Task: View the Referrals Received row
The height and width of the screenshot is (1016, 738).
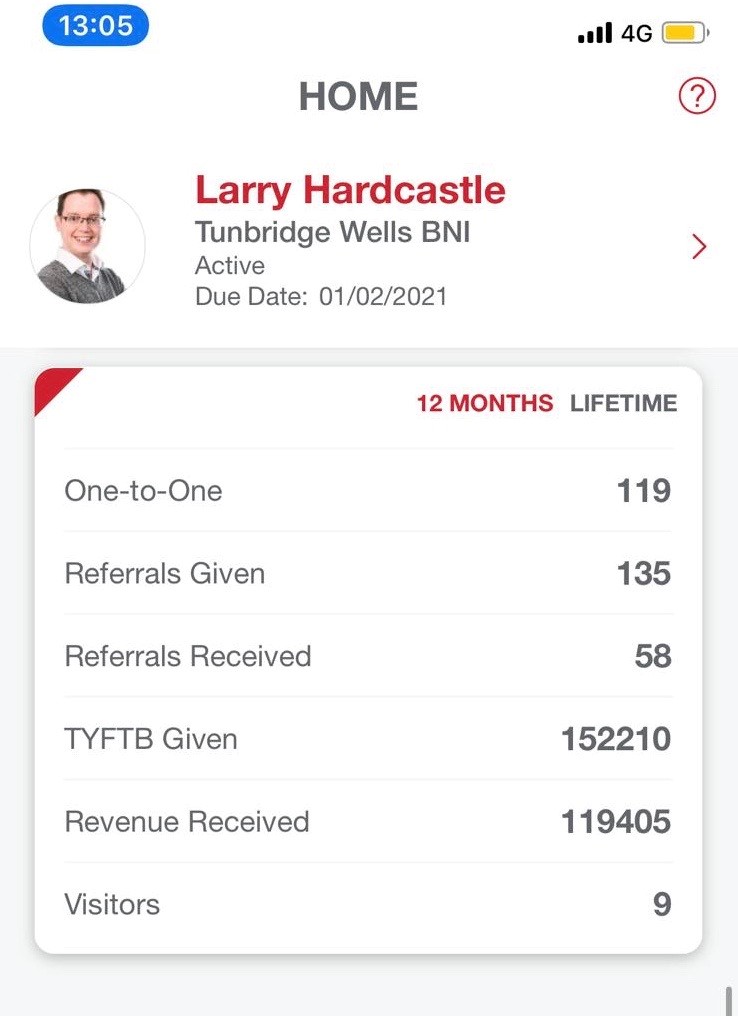Action: pyautogui.click(x=368, y=656)
